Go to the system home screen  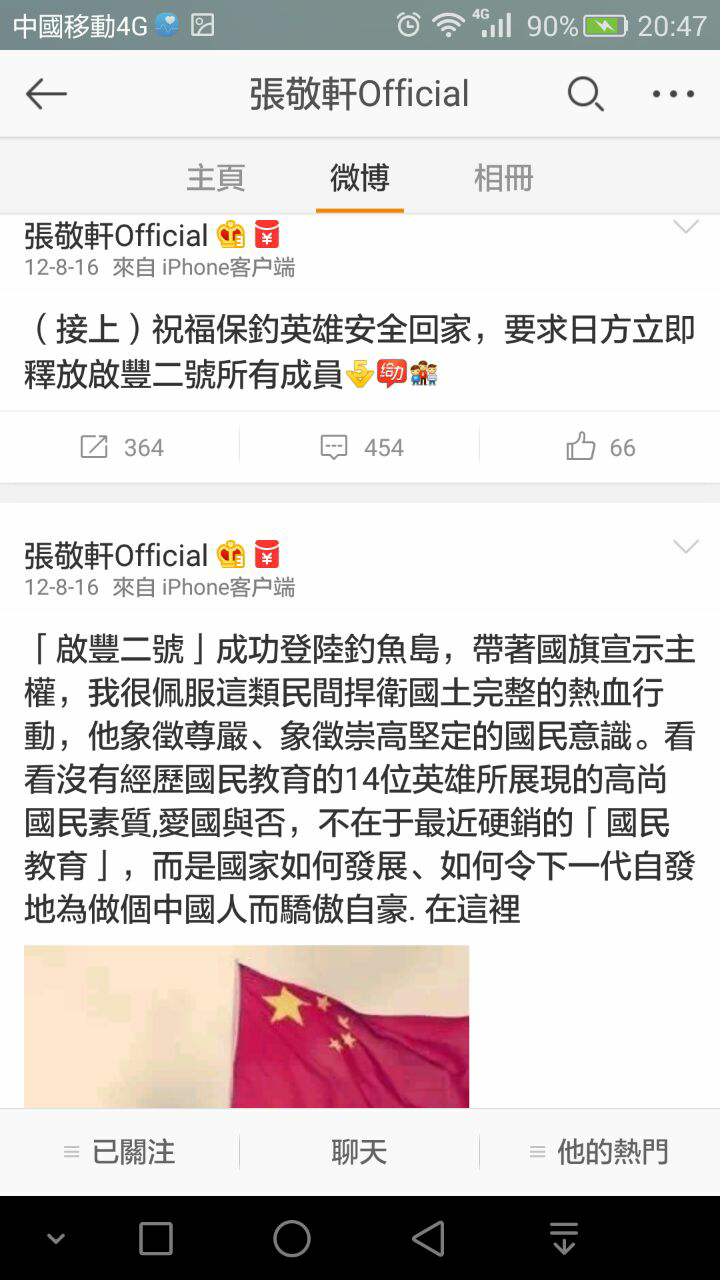tap(292, 1239)
